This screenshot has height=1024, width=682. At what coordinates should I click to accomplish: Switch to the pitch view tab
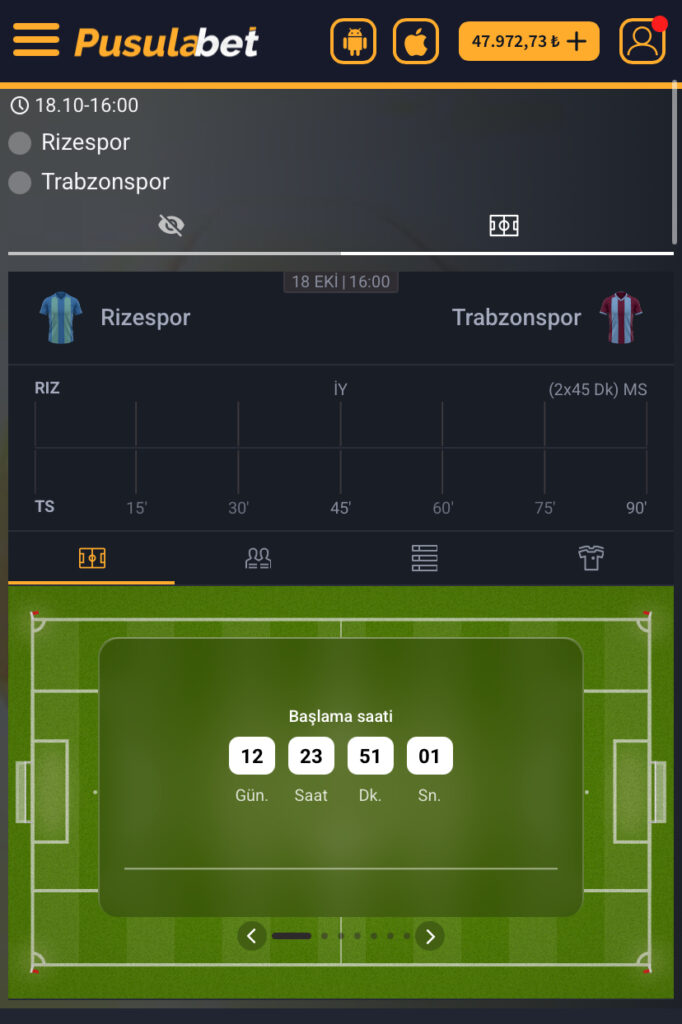pos(504,226)
